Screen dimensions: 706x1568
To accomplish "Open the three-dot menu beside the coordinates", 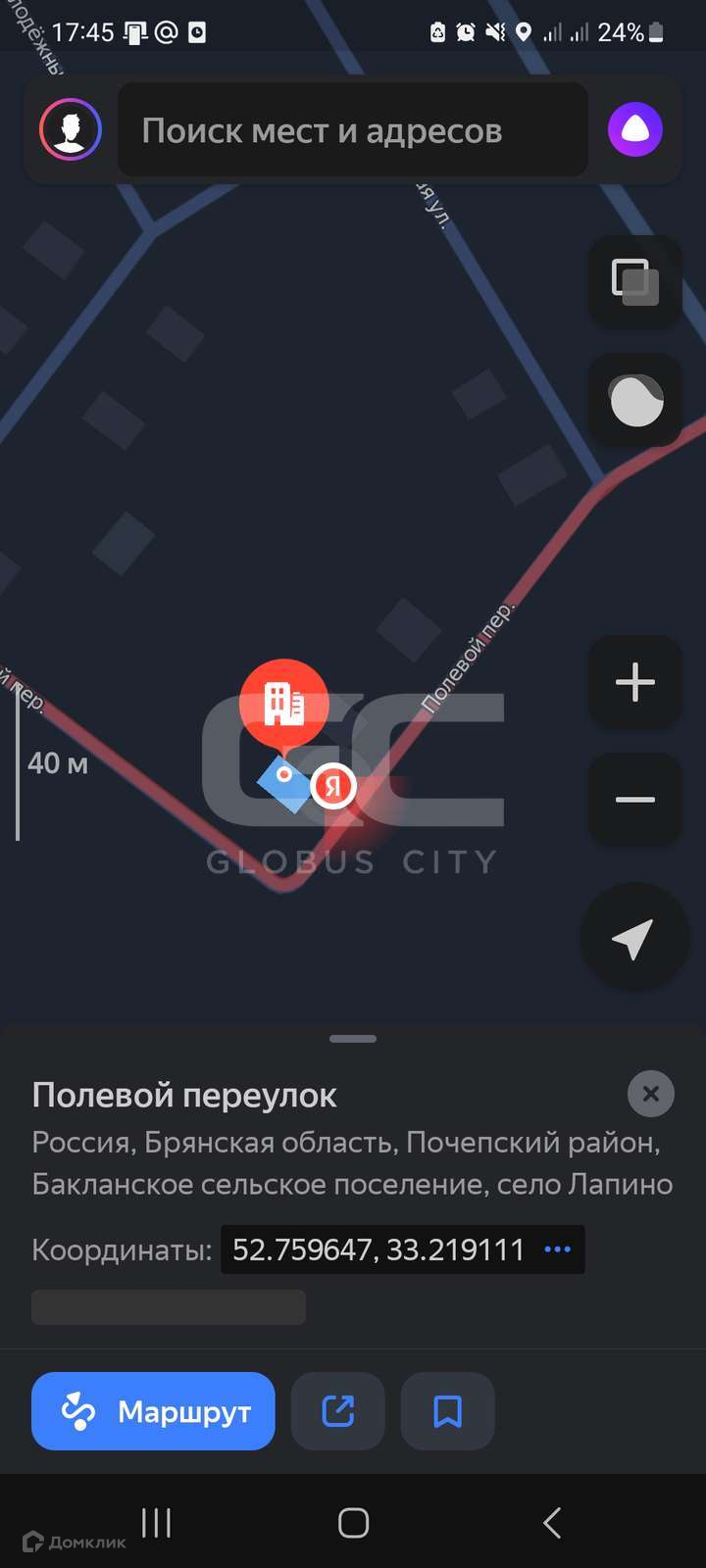I will click(557, 1249).
